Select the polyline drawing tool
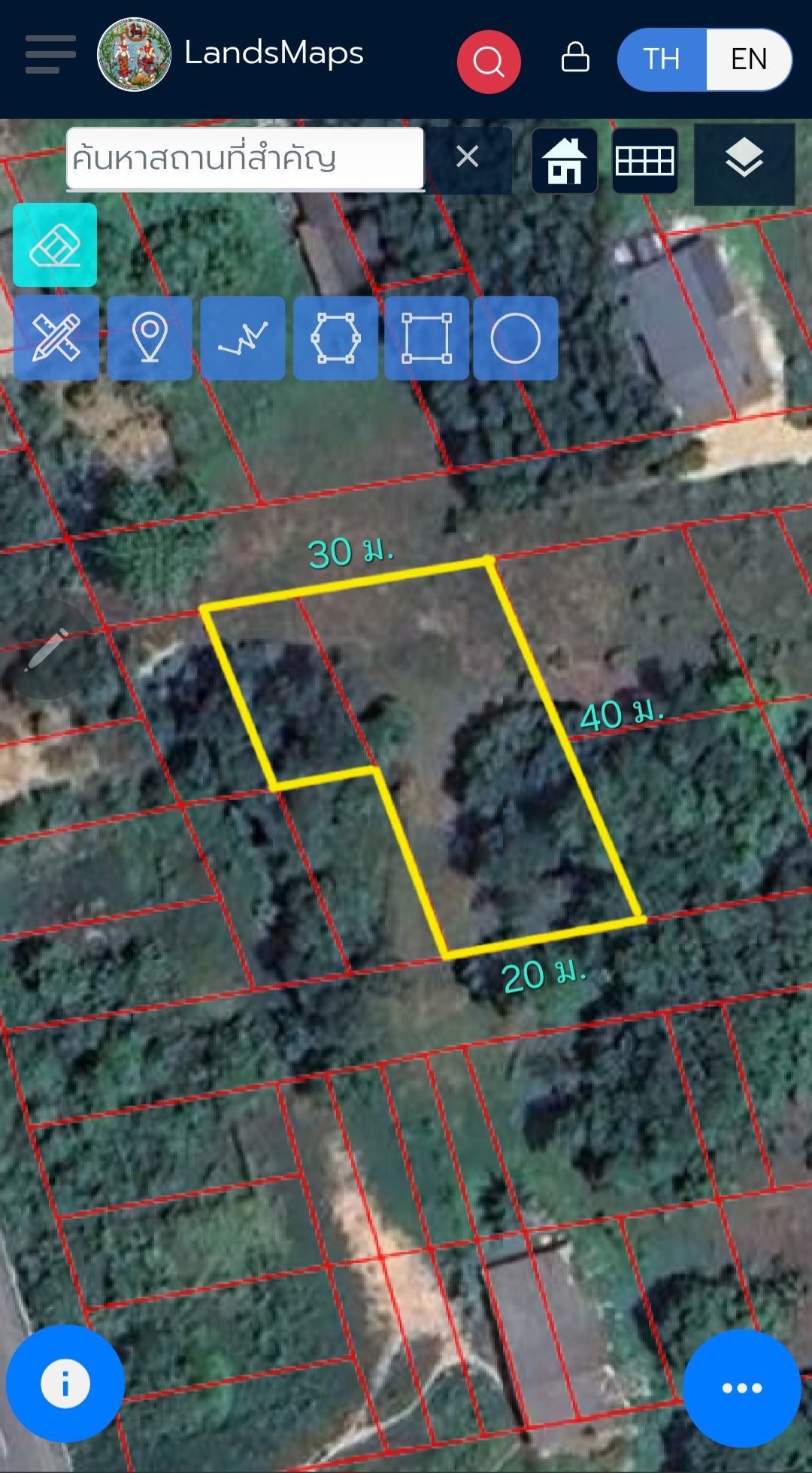The width and height of the screenshot is (812, 1473). pos(243,338)
